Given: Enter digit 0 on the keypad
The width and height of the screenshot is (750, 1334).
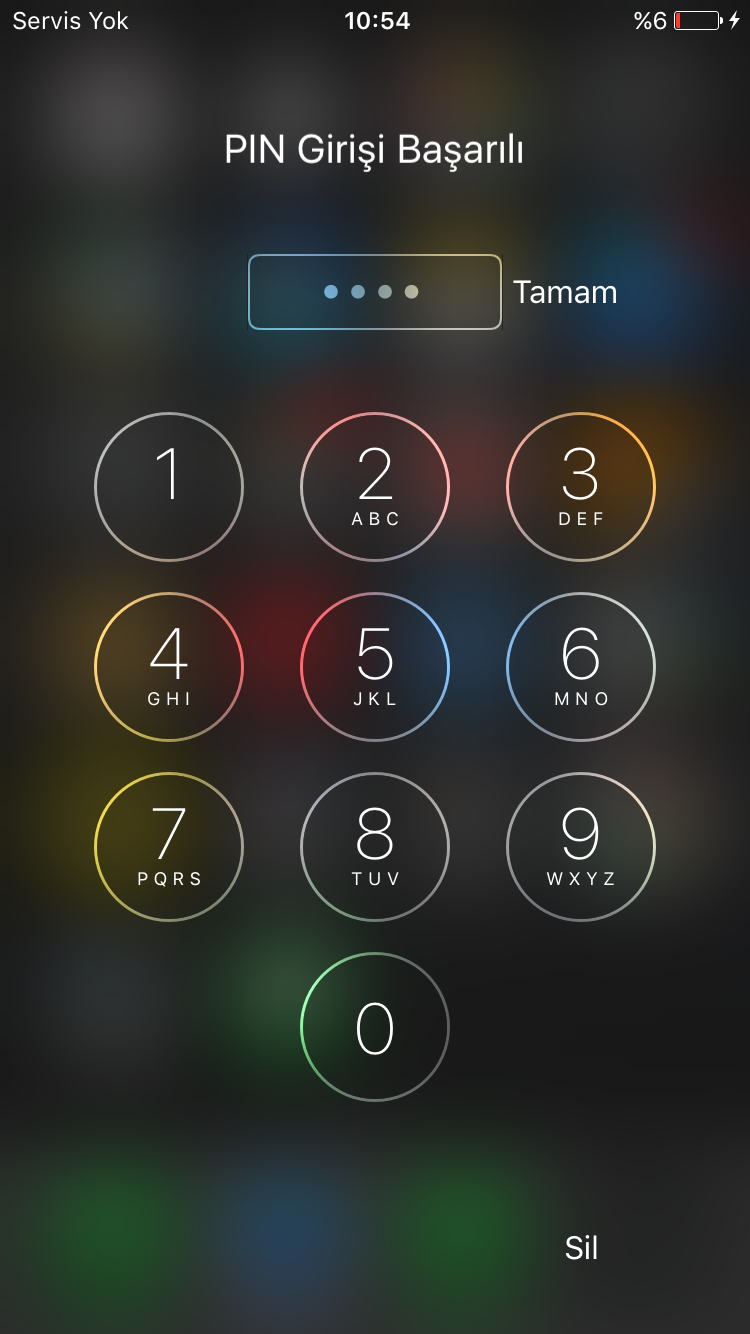Looking at the screenshot, I should coord(375,1027).
